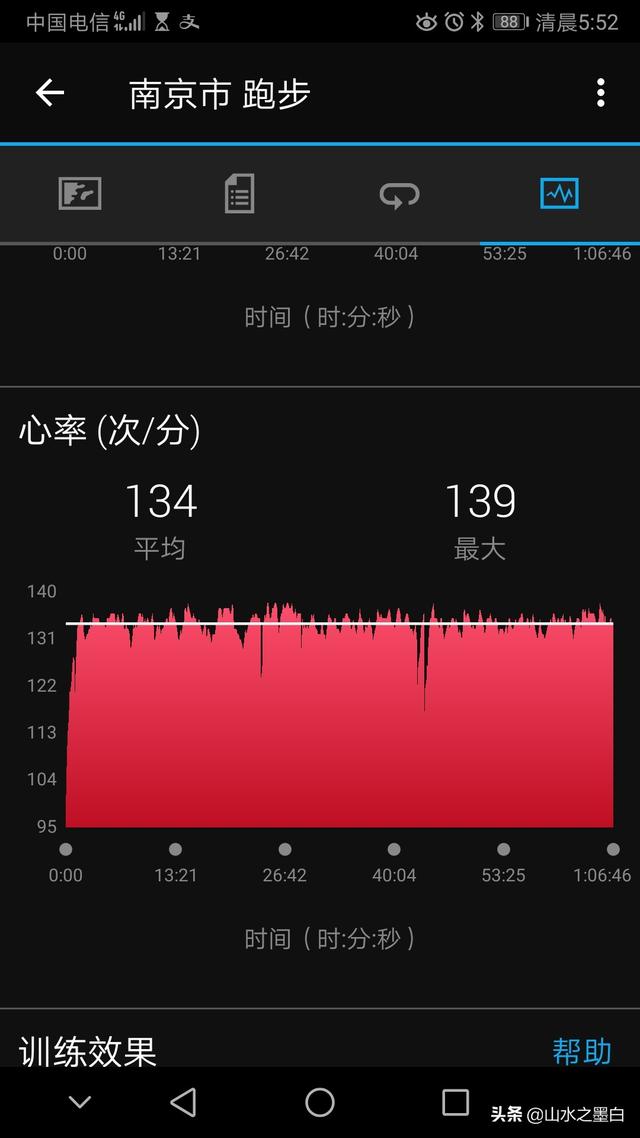The width and height of the screenshot is (640, 1138).
Task: Open the 帮助 help link
Action: coord(581,1050)
